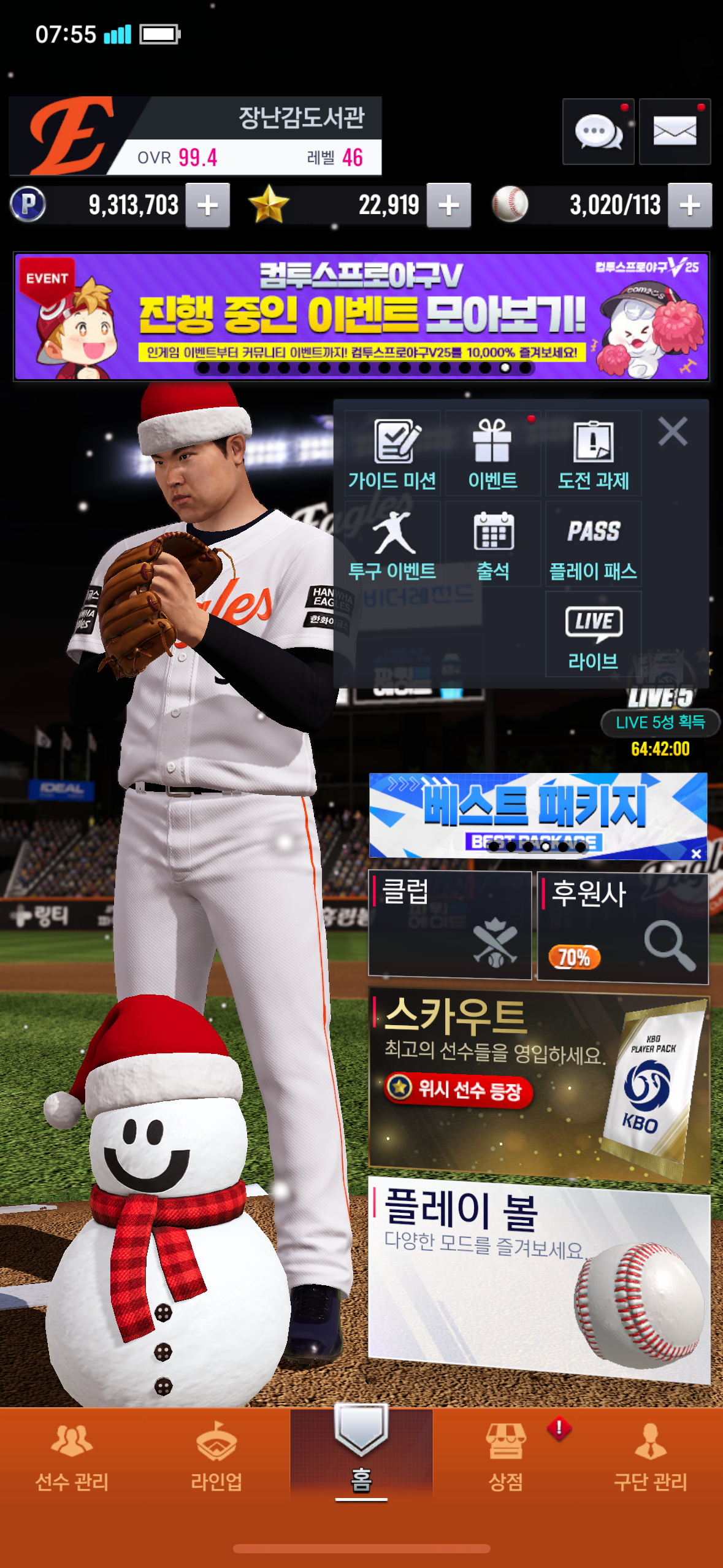Open the 이벤트 gift menu

[x=492, y=454]
